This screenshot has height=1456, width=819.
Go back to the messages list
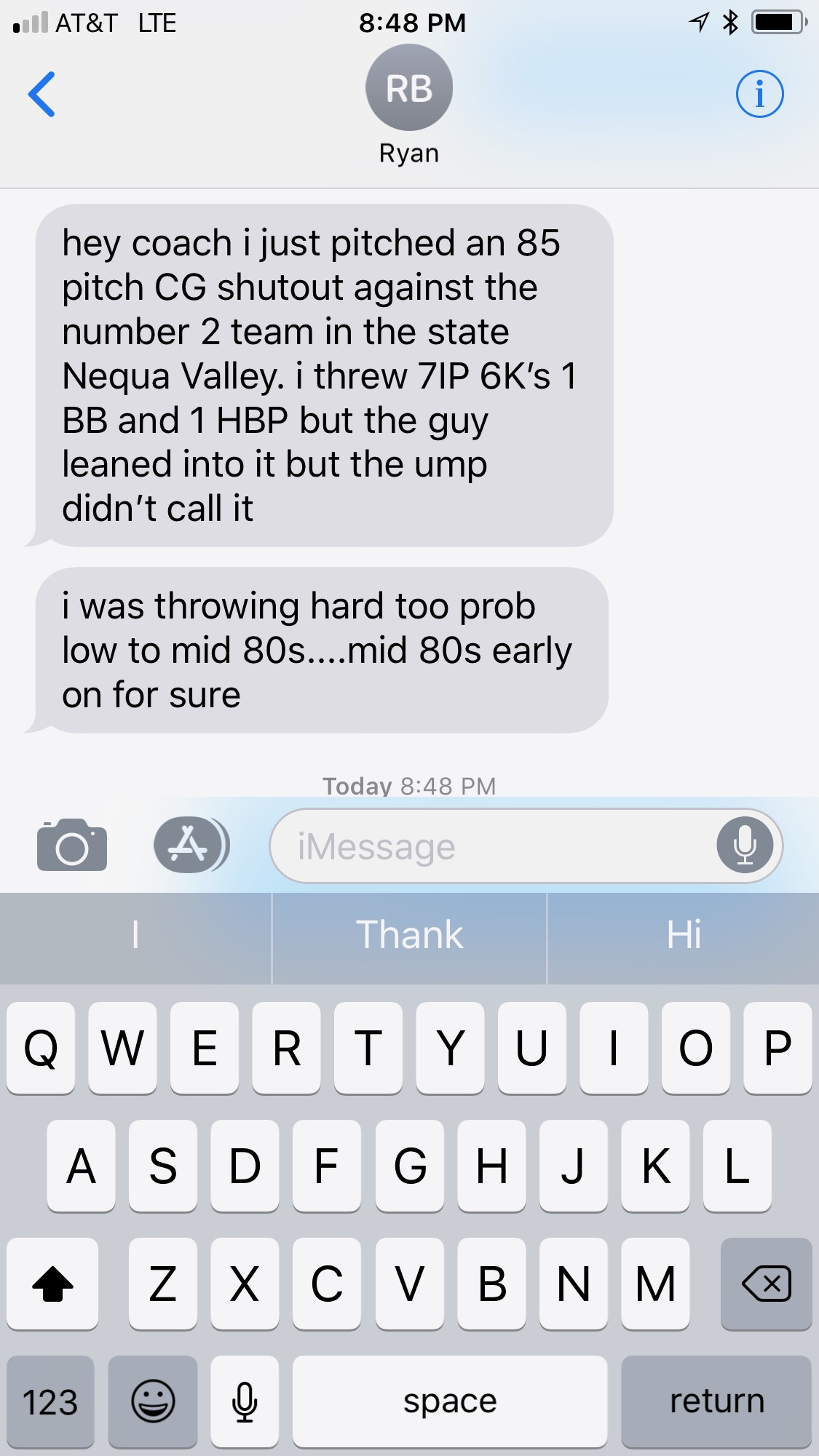tap(41, 94)
